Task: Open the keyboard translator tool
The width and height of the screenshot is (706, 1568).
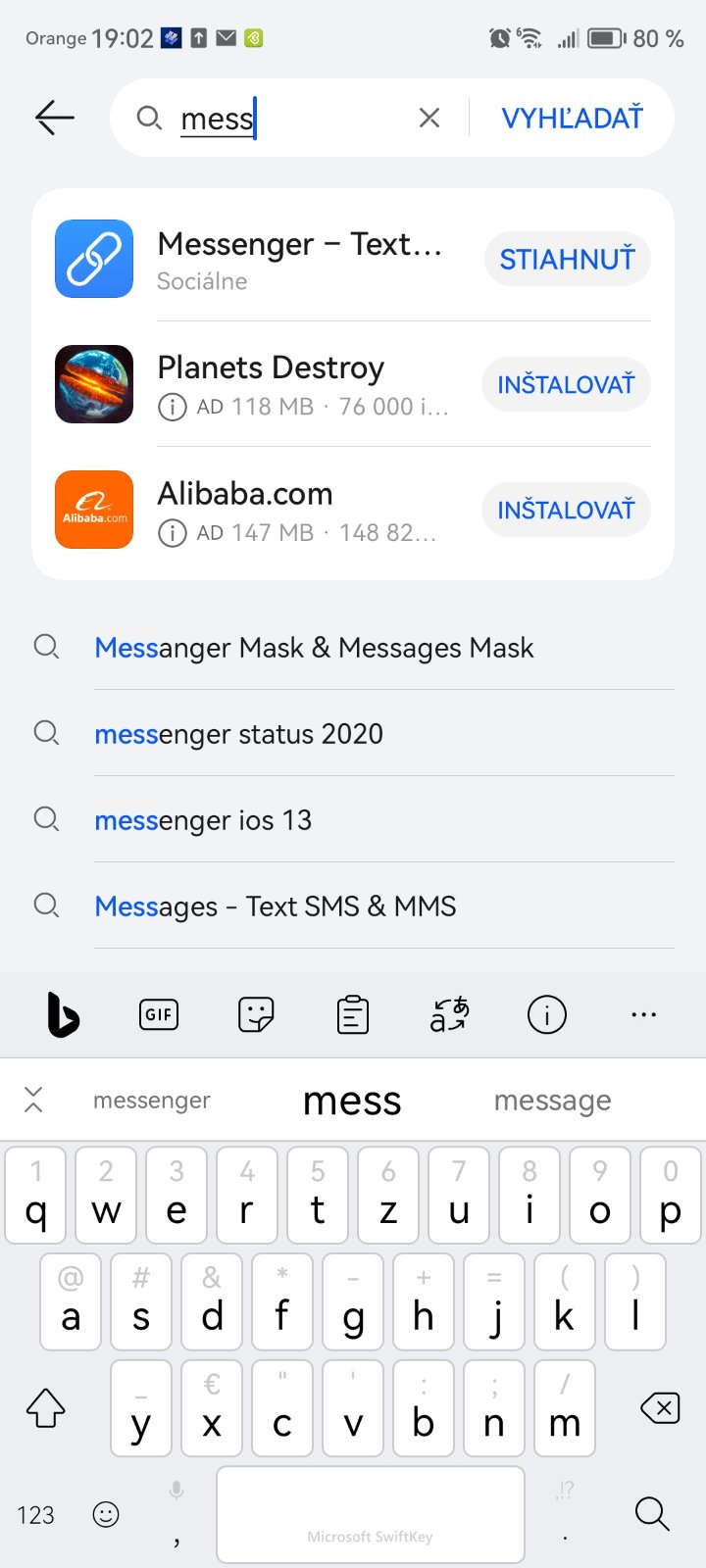Action: (x=449, y=1014)
